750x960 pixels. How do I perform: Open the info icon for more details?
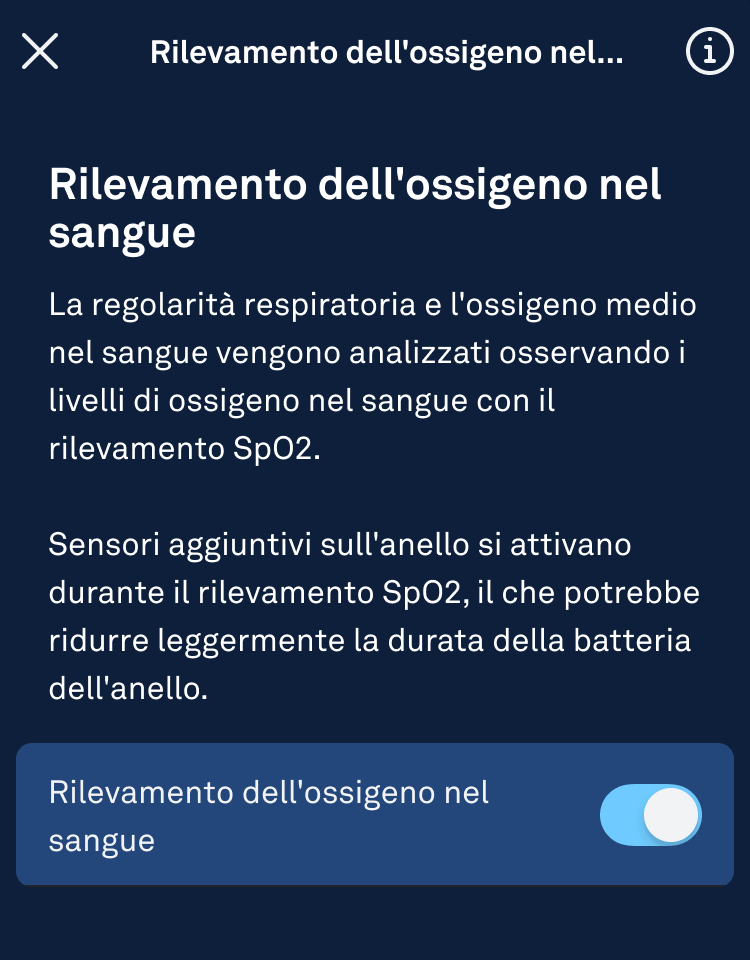point(709,52)
